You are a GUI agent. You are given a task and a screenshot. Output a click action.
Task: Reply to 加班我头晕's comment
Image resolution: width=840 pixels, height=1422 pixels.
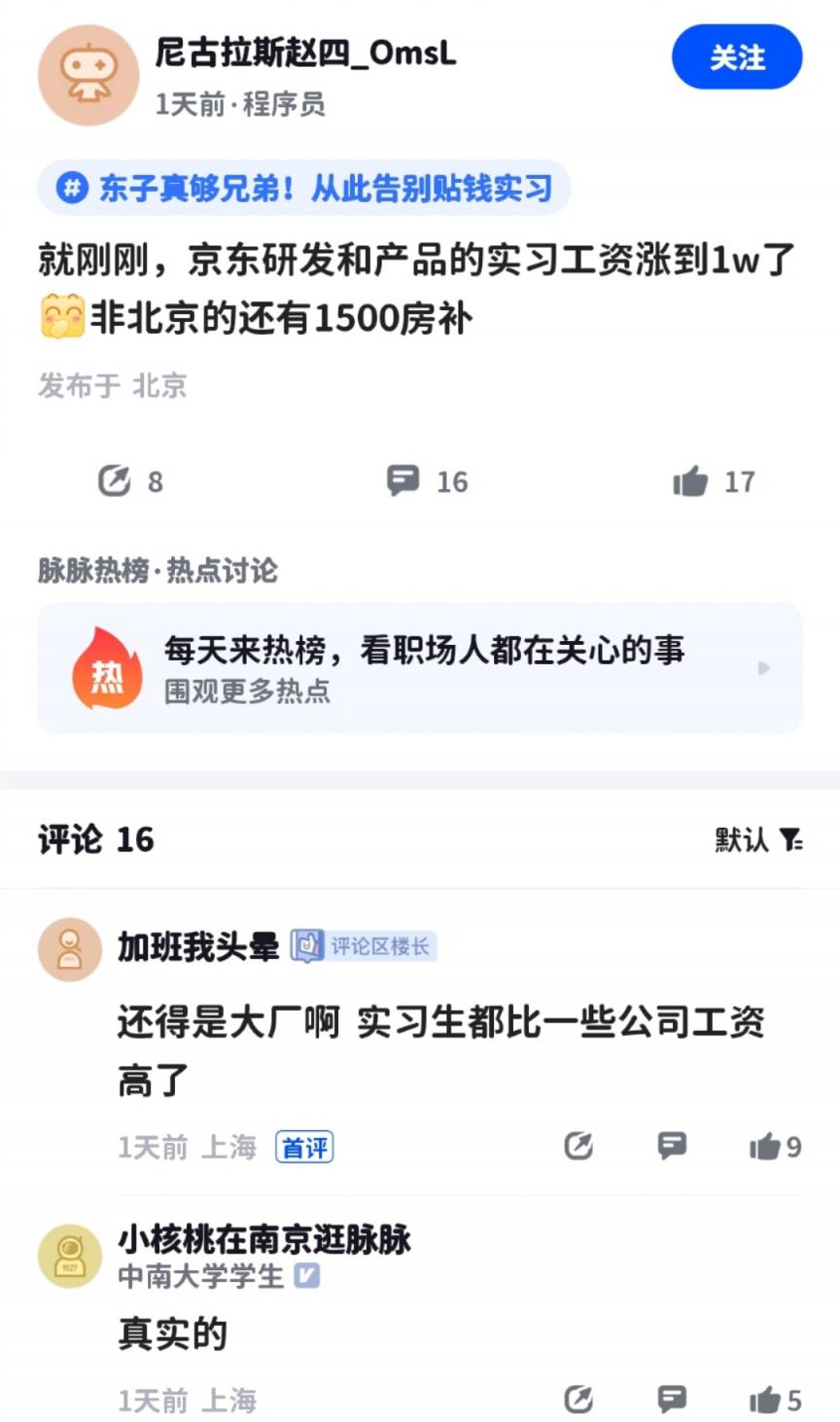click(672, 1147)
